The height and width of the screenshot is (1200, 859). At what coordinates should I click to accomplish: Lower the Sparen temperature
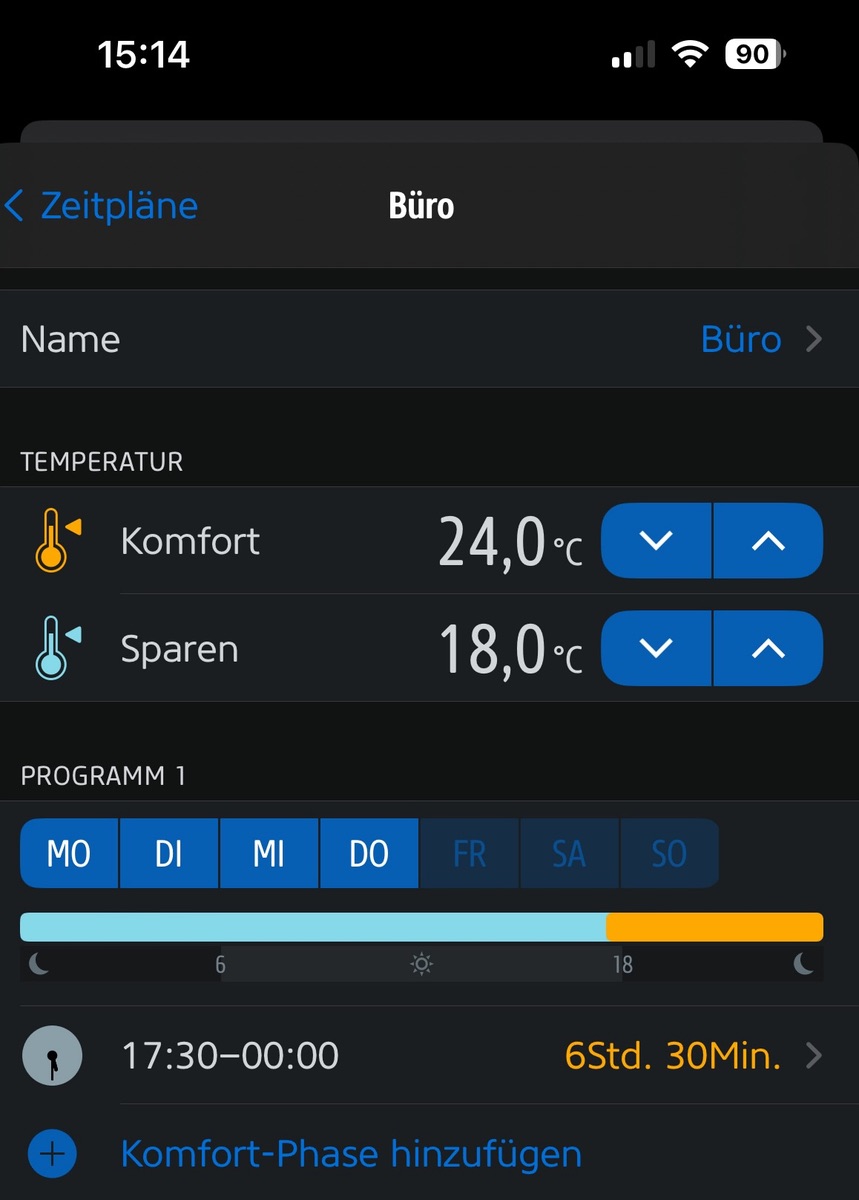tap(656, 649)
